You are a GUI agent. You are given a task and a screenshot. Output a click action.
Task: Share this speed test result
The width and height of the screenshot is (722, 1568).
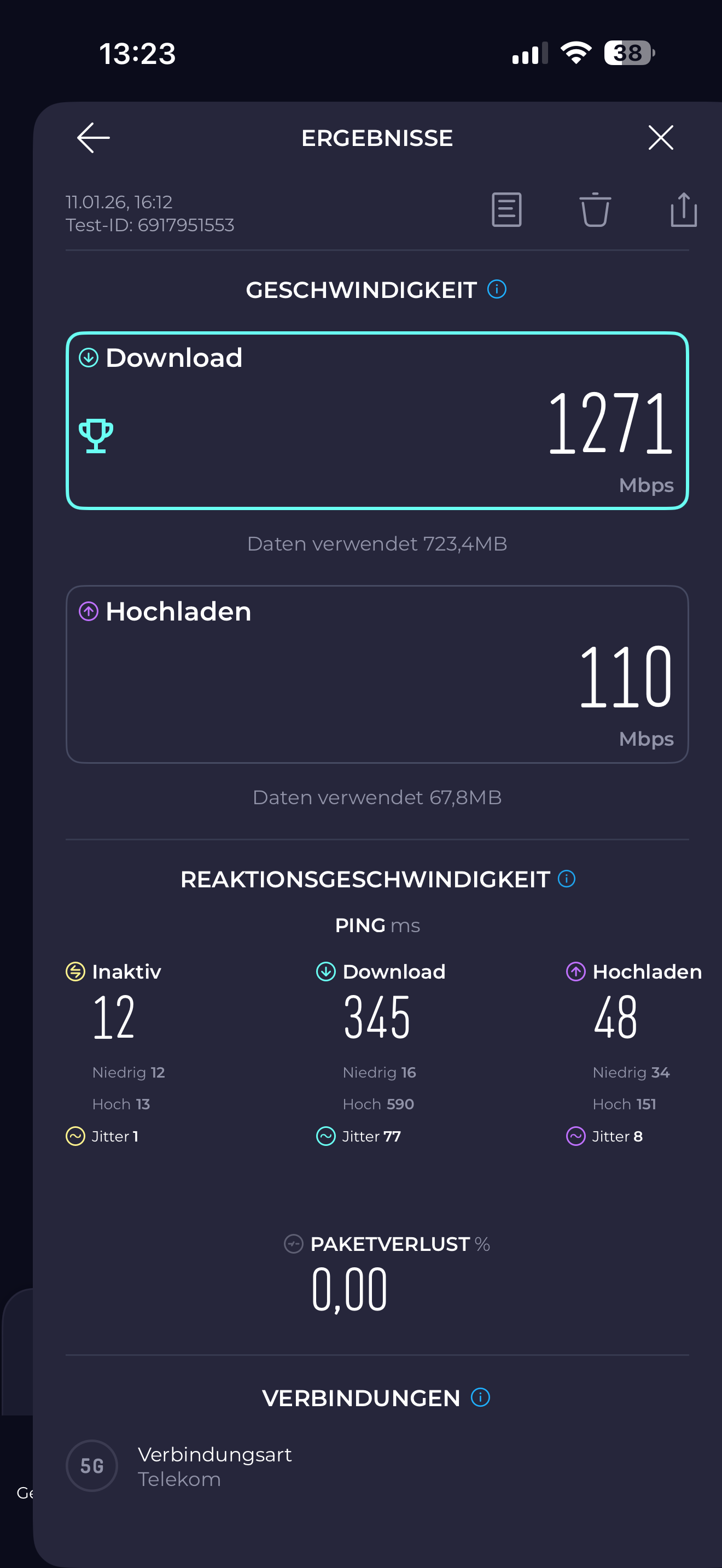pos(684,209)
